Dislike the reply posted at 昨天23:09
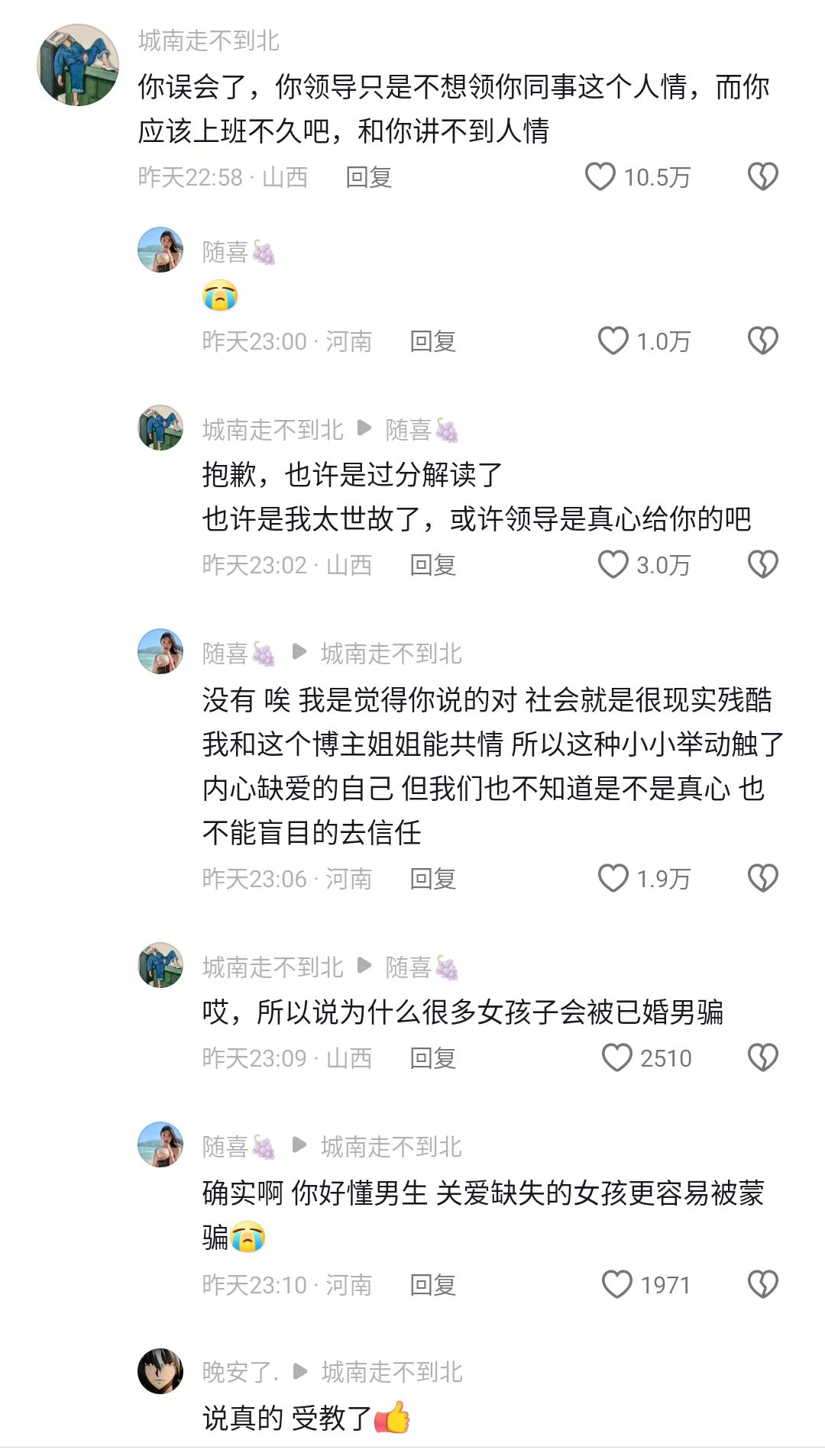This screenshot has height=1456, width=825. [762, 1058]
